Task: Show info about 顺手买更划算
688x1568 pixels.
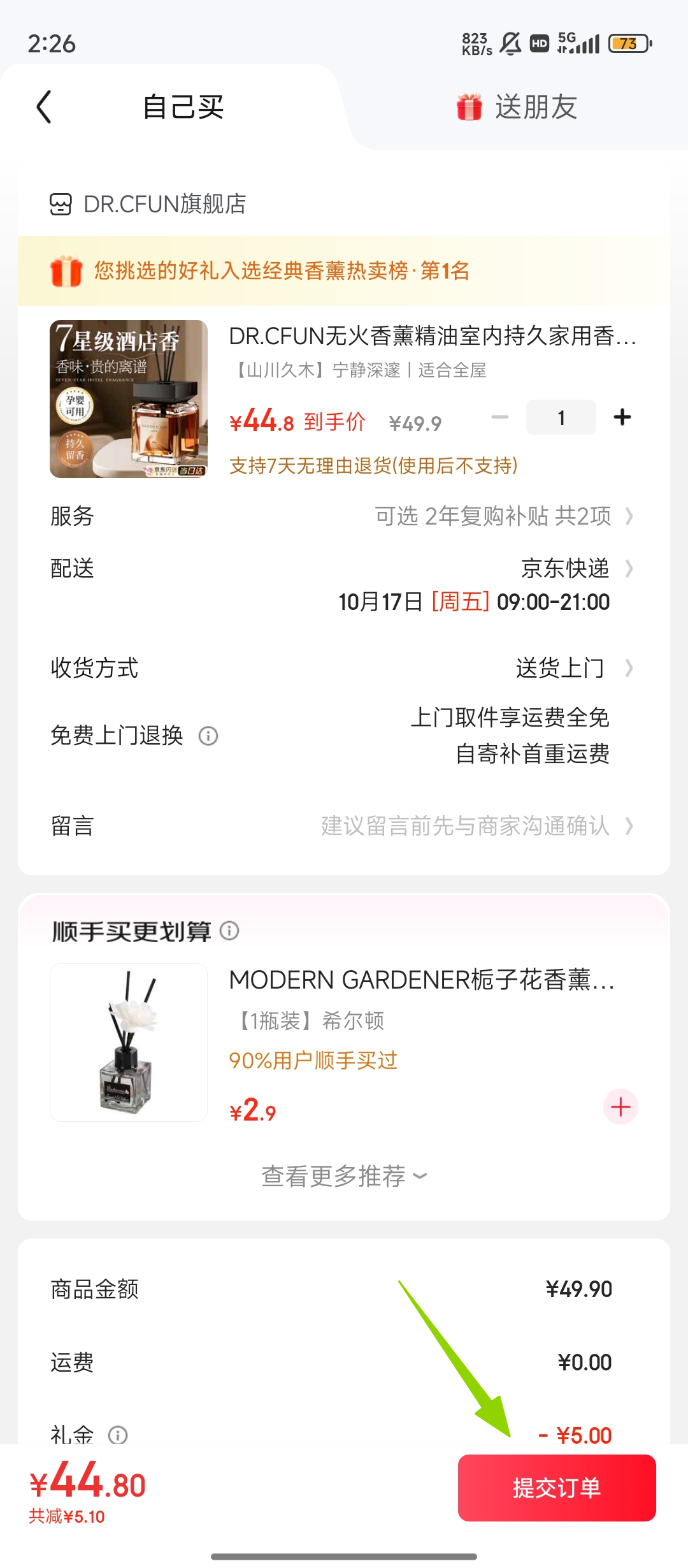Action: click(x=229, y=931)
